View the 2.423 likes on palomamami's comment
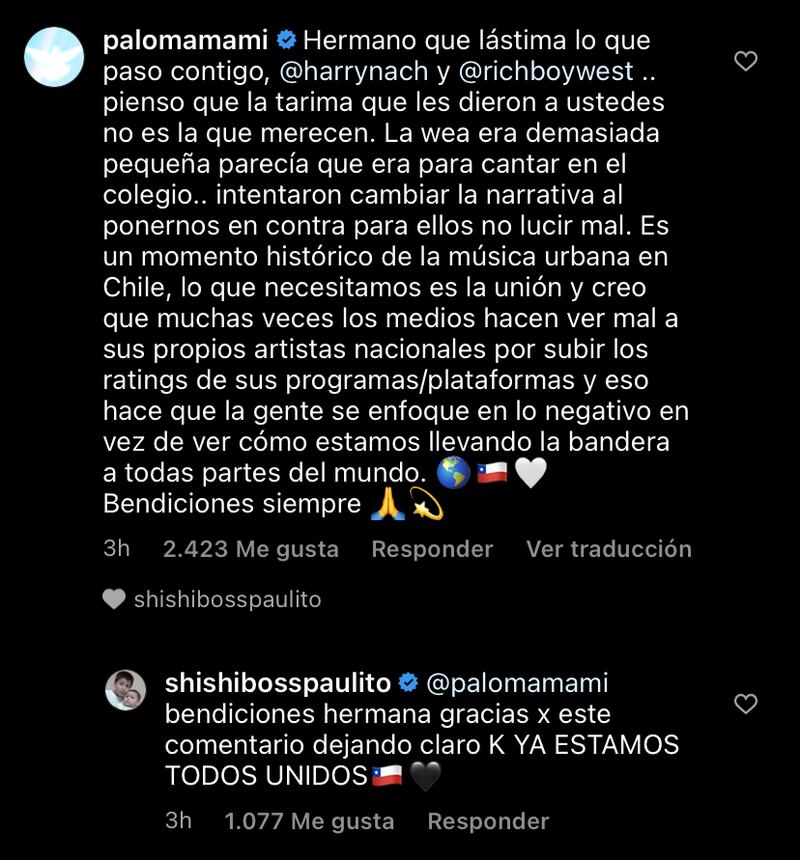The image size is (800, 860). (250, 549)
